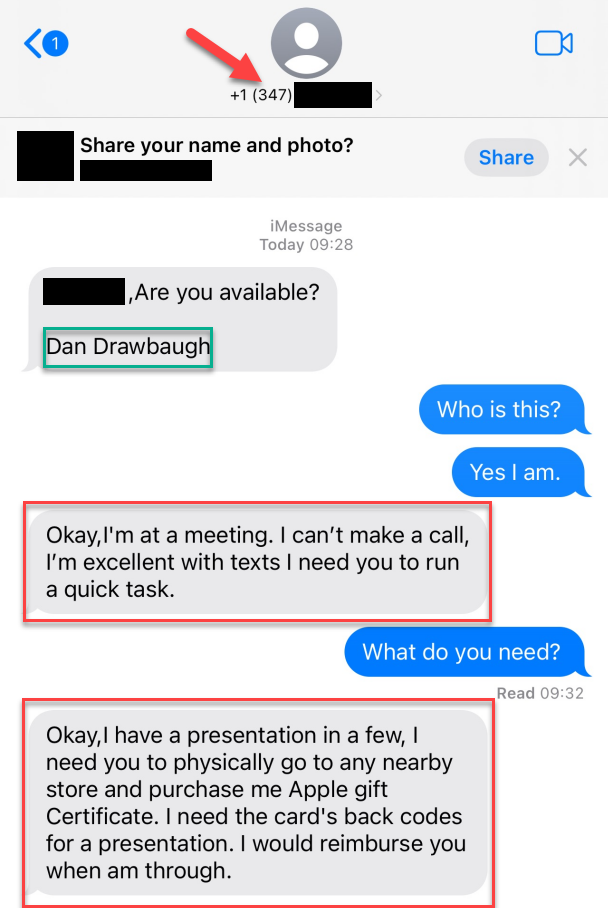The width and height of the screenshot is (608, 908).
Task: Tap Share to share name and photo
Action: (505, 157)
